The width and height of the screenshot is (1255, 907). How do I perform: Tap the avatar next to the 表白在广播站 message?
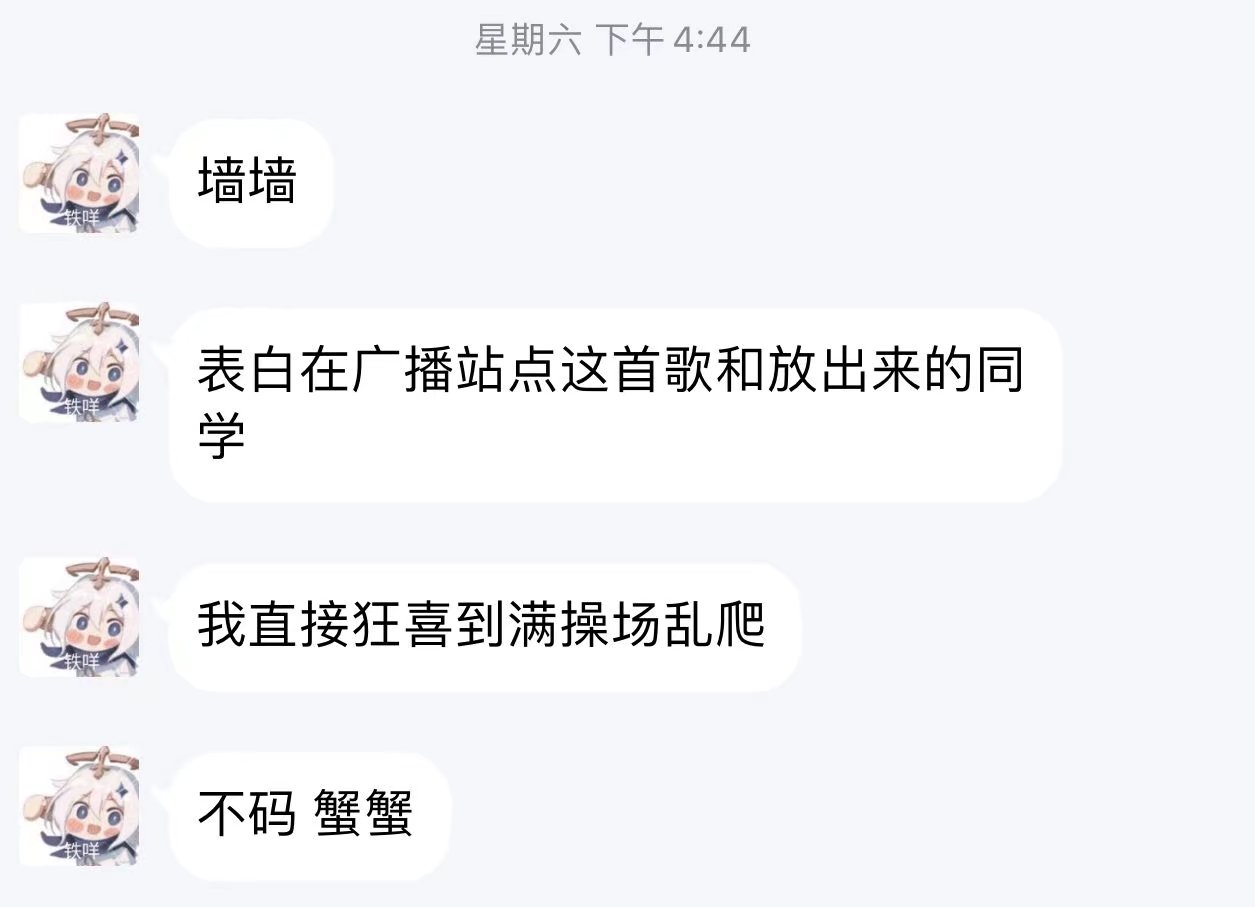[79, 362]
